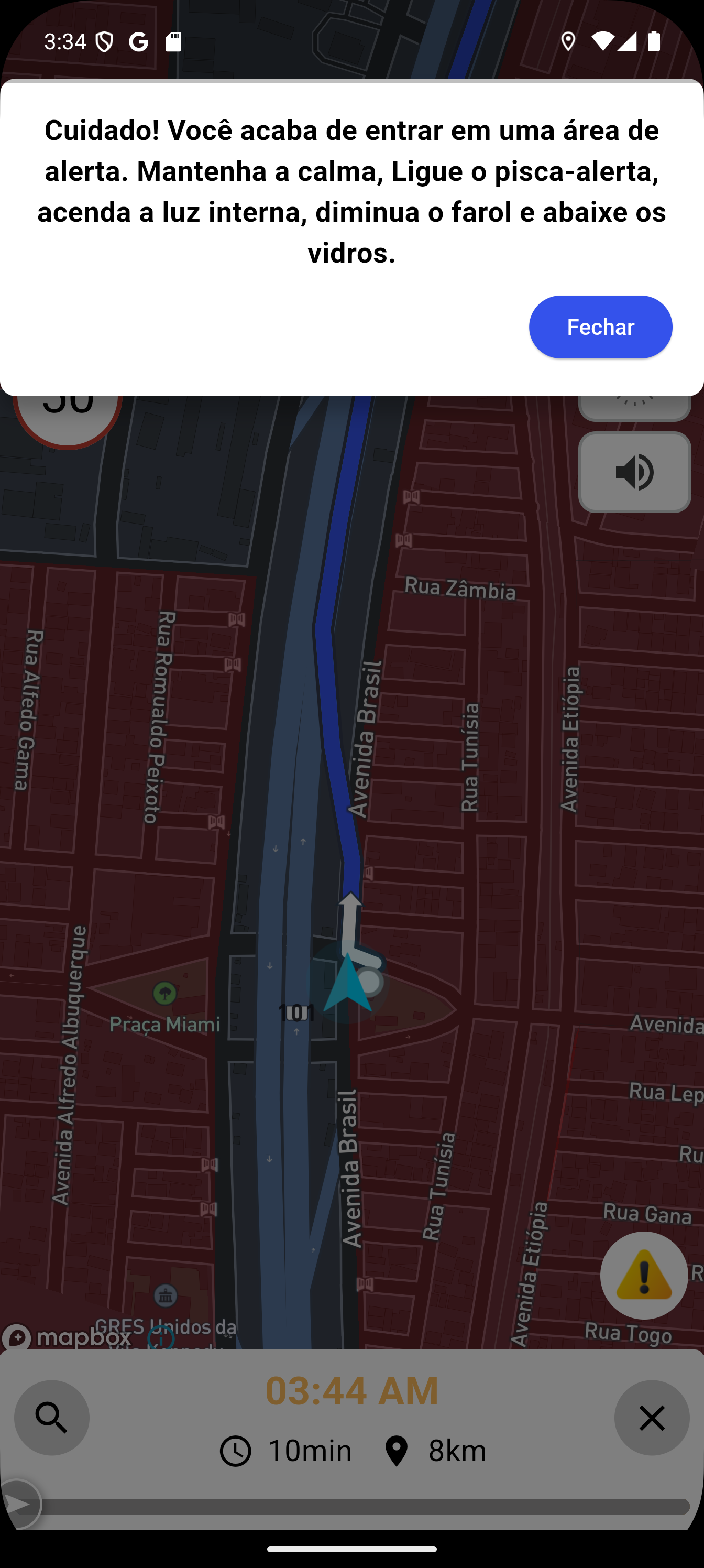Dismiss the alert with the Fechar button
This screenshot has width=704, height=1568.
tap(600, 327)
